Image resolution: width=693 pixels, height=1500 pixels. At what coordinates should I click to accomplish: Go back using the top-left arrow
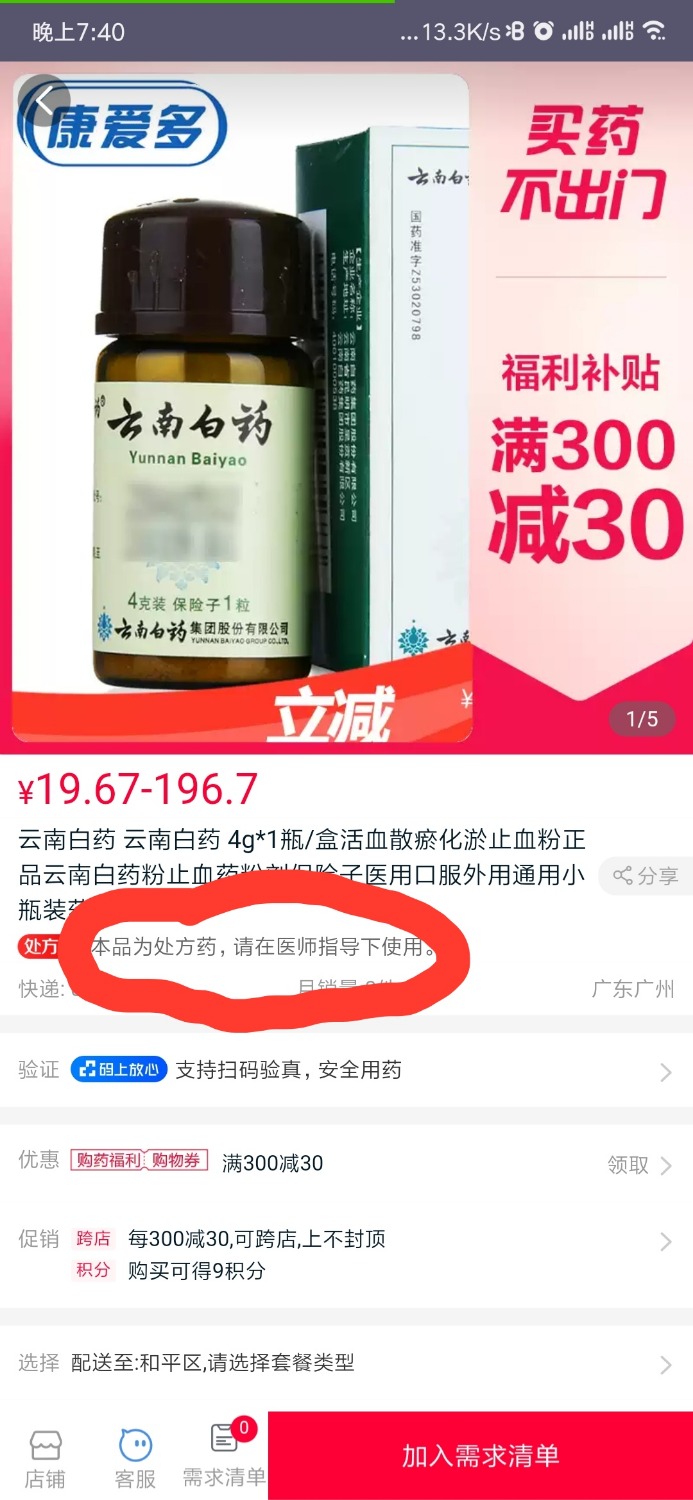point(43,101)
